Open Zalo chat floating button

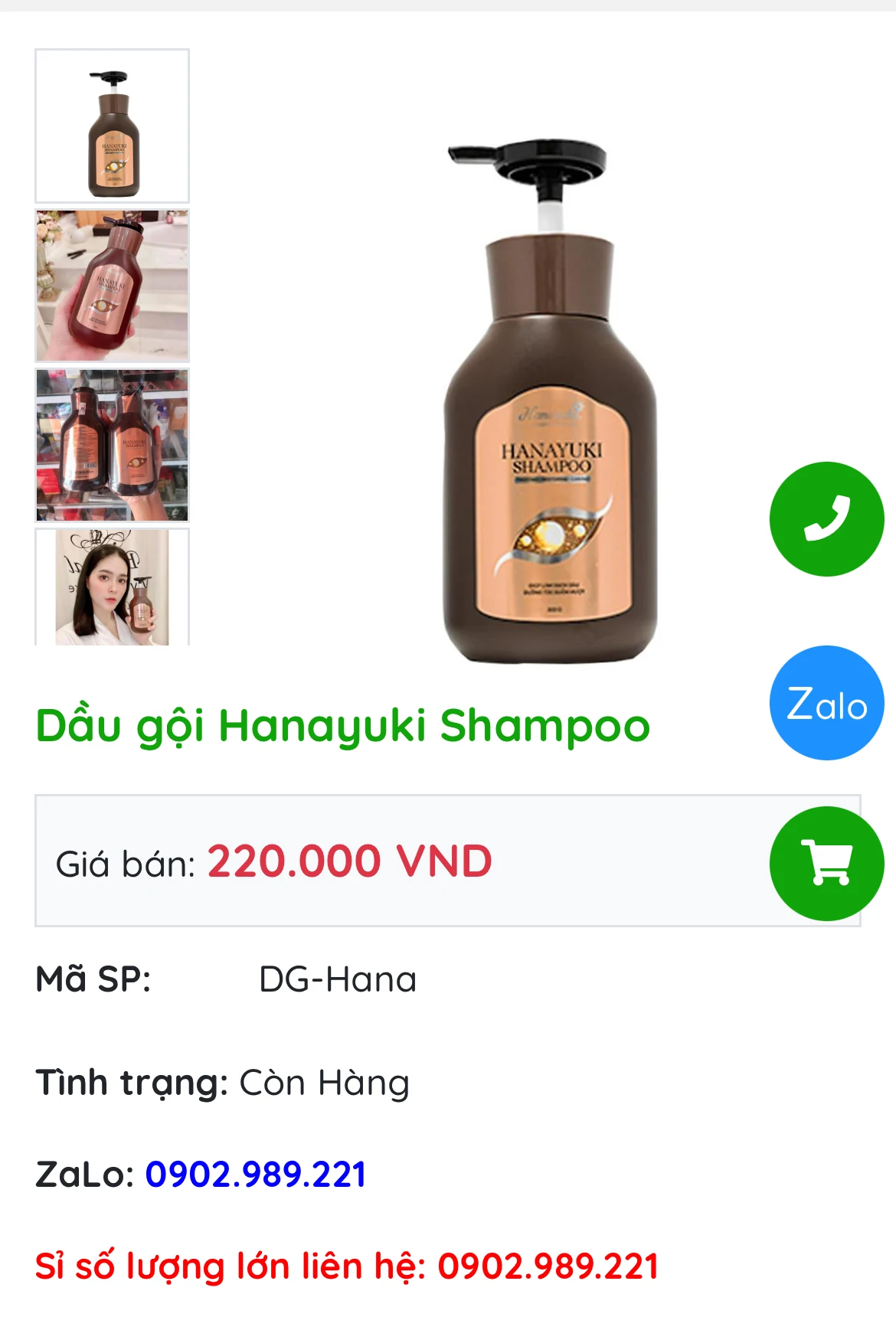pos(826,703)
